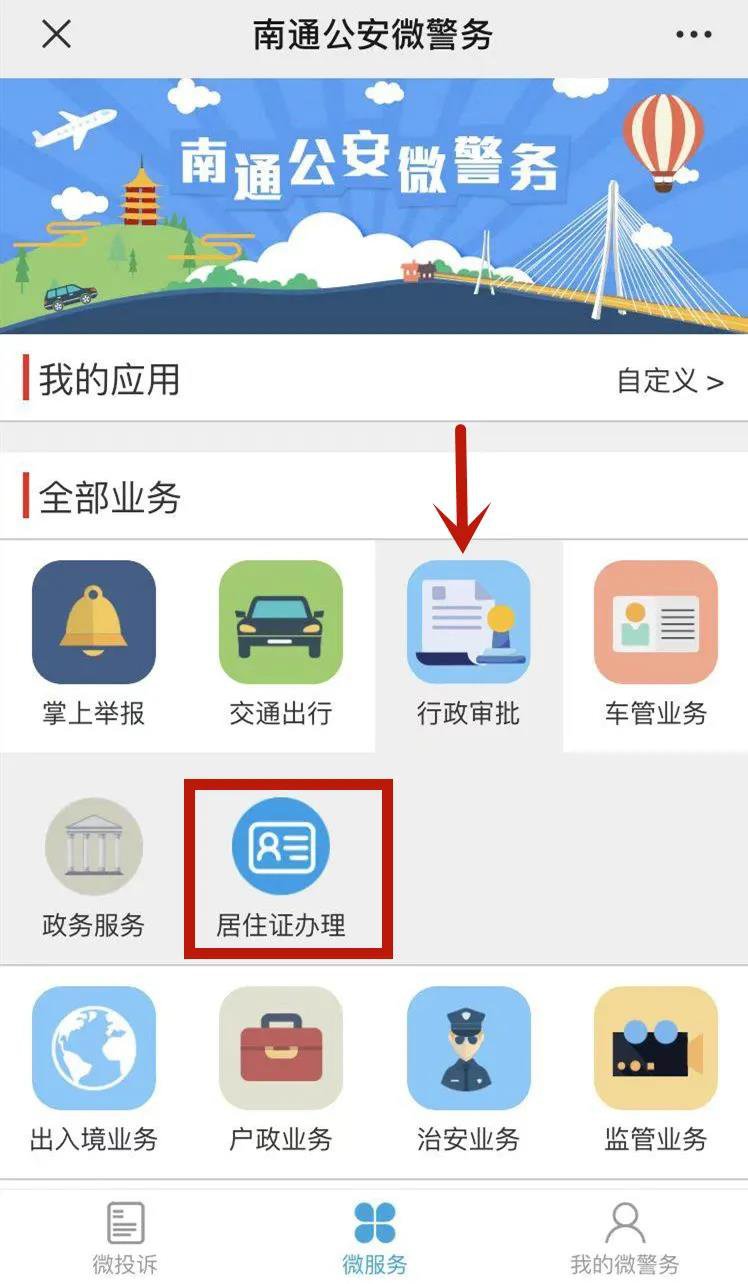Tap 自定义 to customize my apps
Image resolution: width=748 pixels, height=1284 pixels.
coord(669,380)
